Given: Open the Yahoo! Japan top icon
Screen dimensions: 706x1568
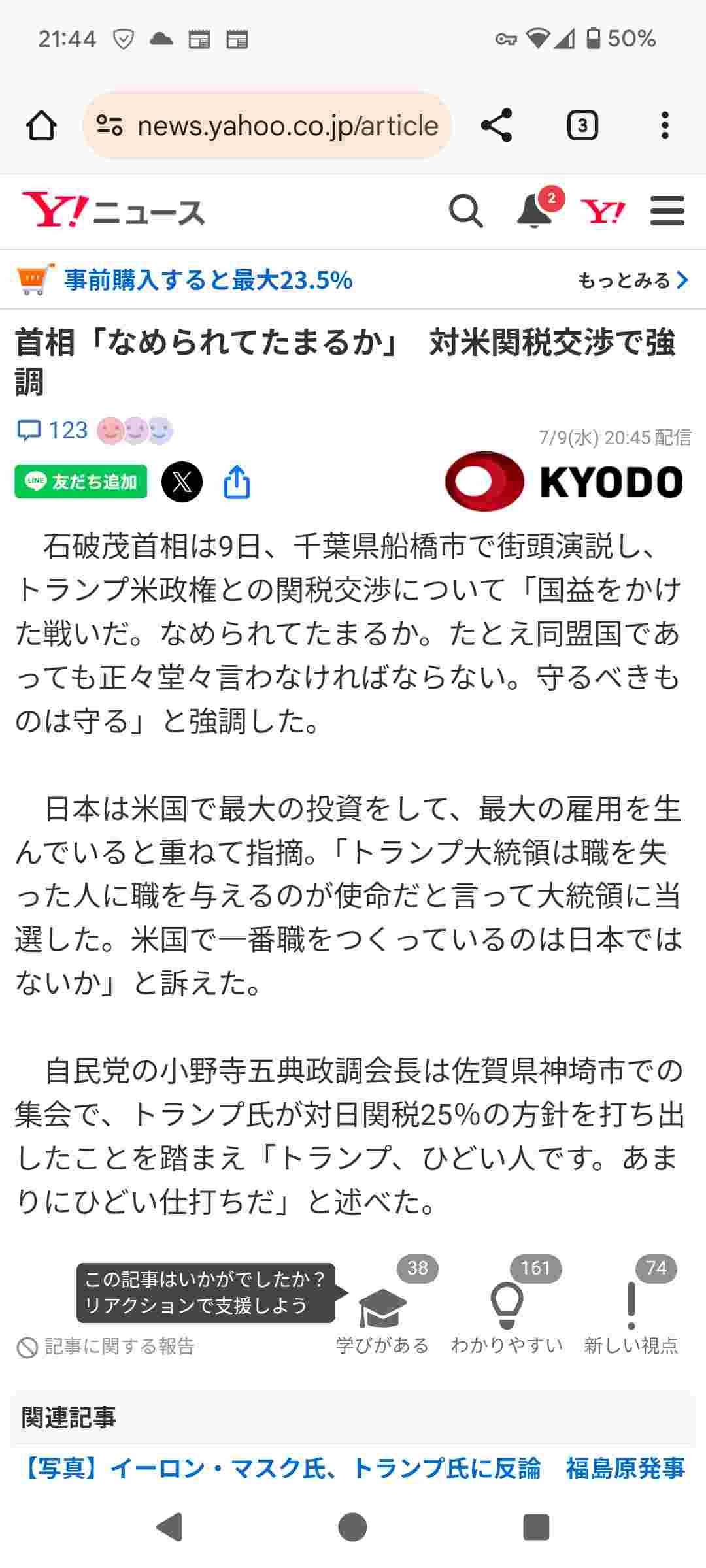Looking at the screenshot, I should (603, 211).
